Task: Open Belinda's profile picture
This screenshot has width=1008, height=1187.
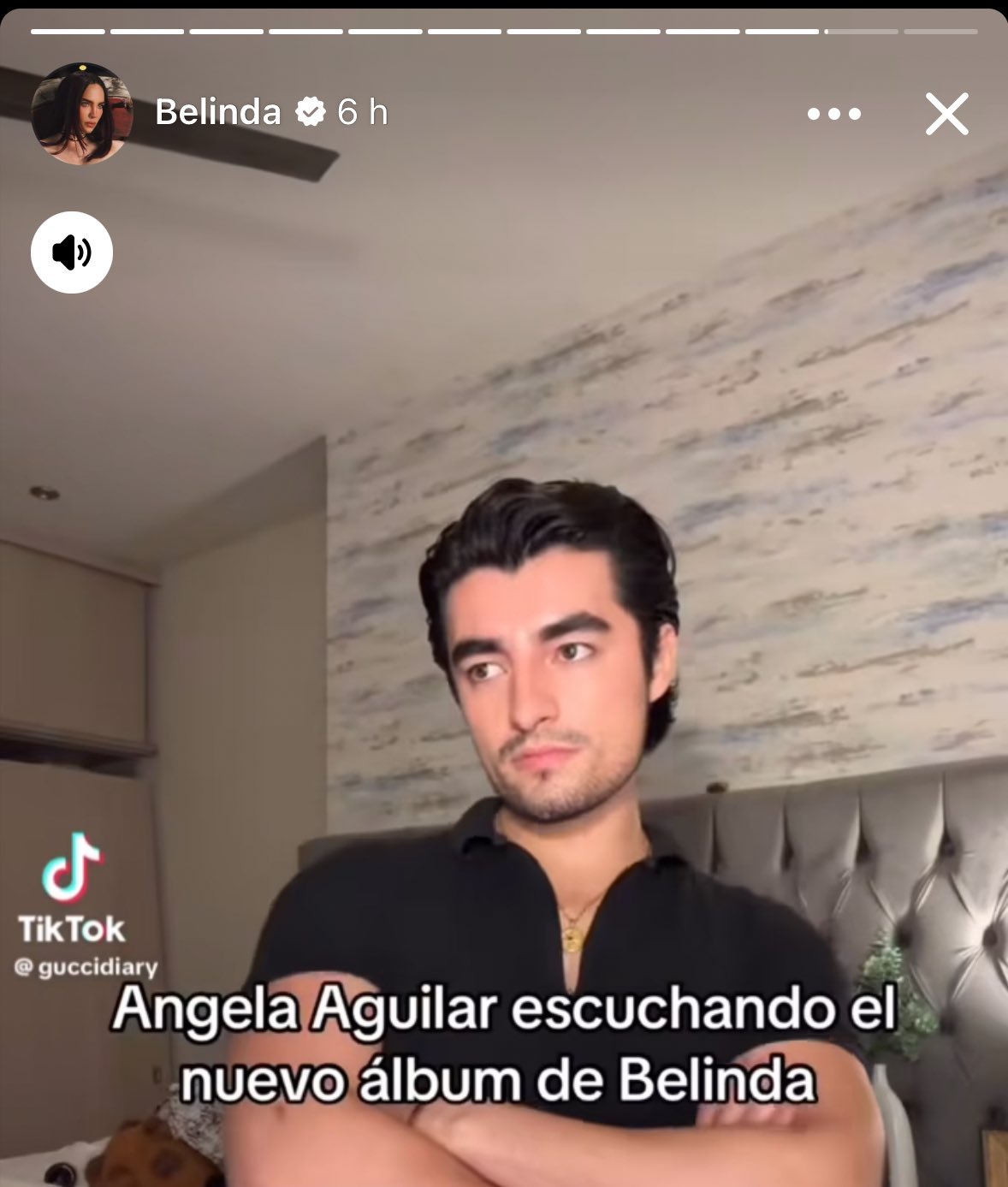Action: tap(82, 114)
